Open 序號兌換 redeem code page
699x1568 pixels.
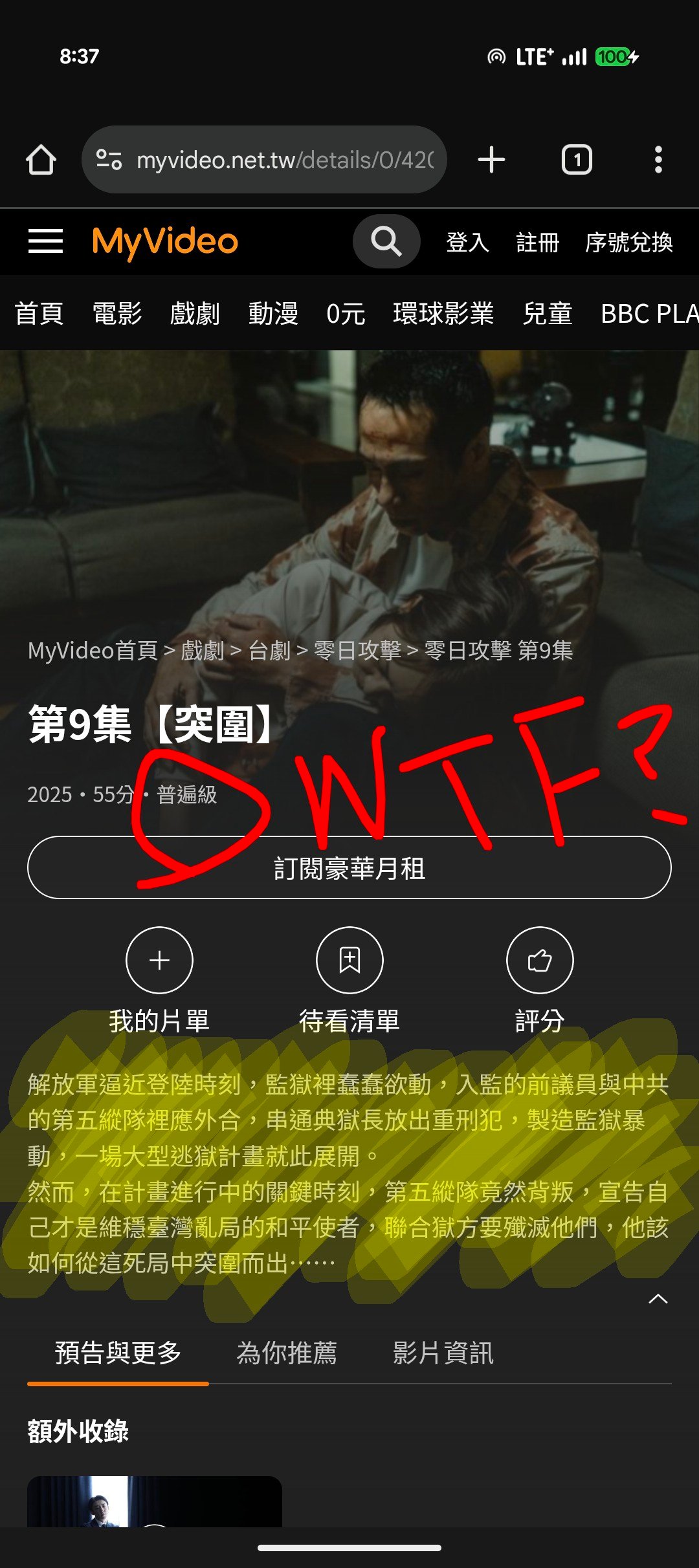(x=628, y=243)
